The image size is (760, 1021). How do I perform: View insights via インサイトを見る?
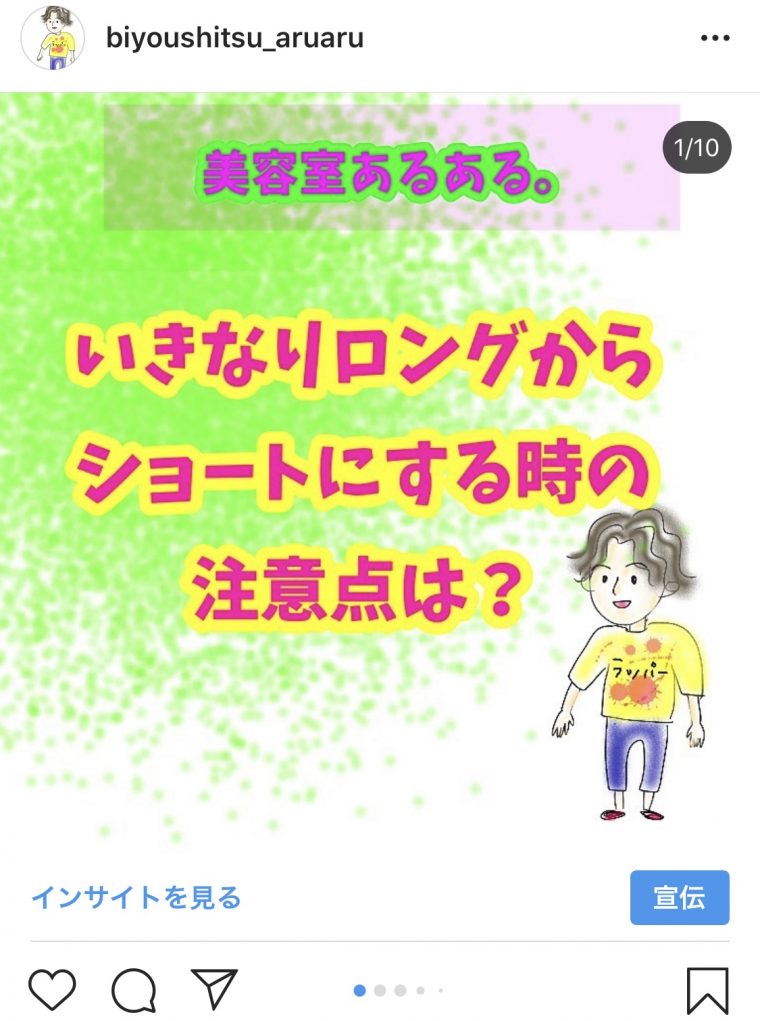(x=136, y=897)
